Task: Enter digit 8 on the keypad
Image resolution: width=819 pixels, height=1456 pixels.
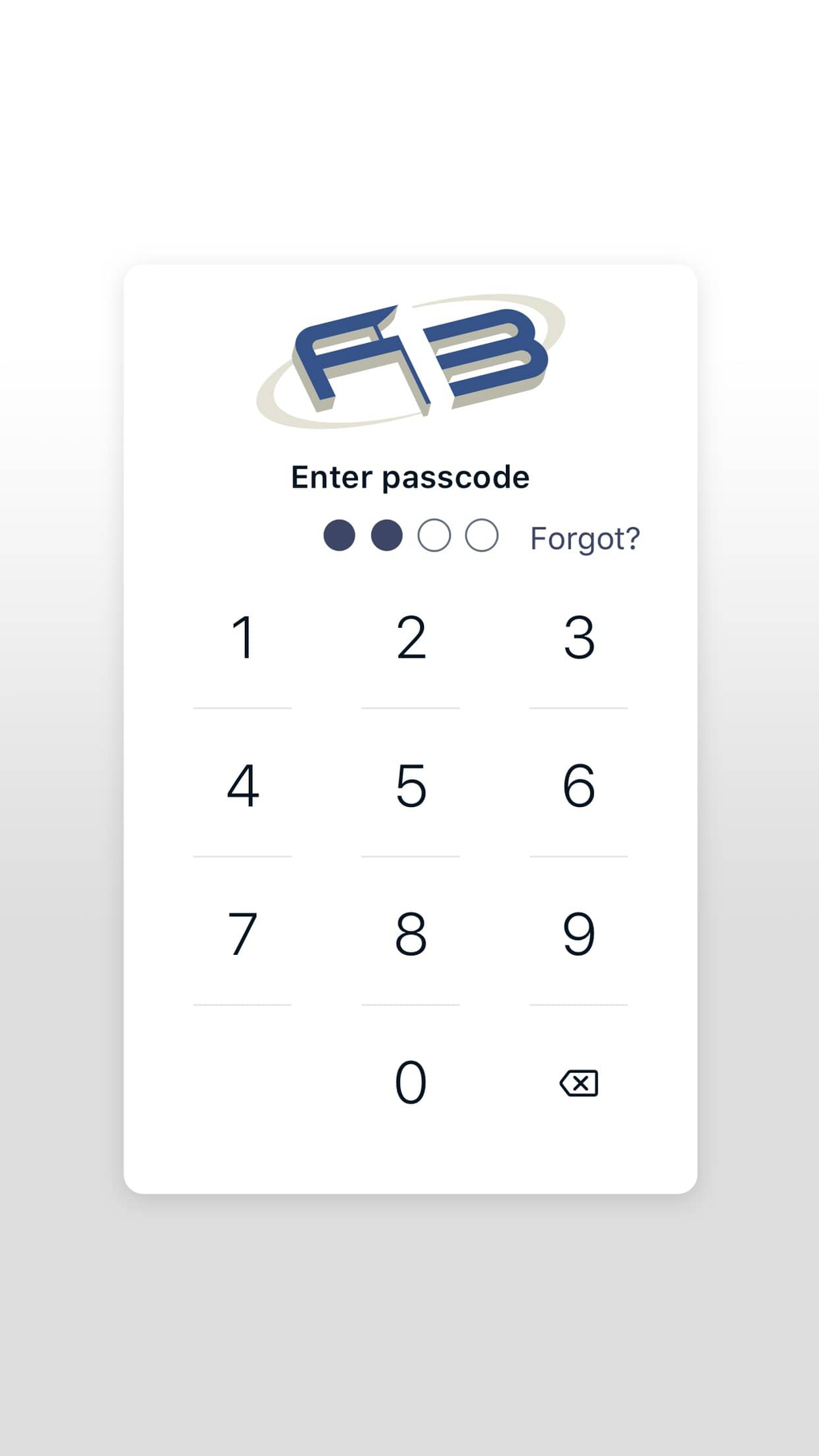Action: 410,934
